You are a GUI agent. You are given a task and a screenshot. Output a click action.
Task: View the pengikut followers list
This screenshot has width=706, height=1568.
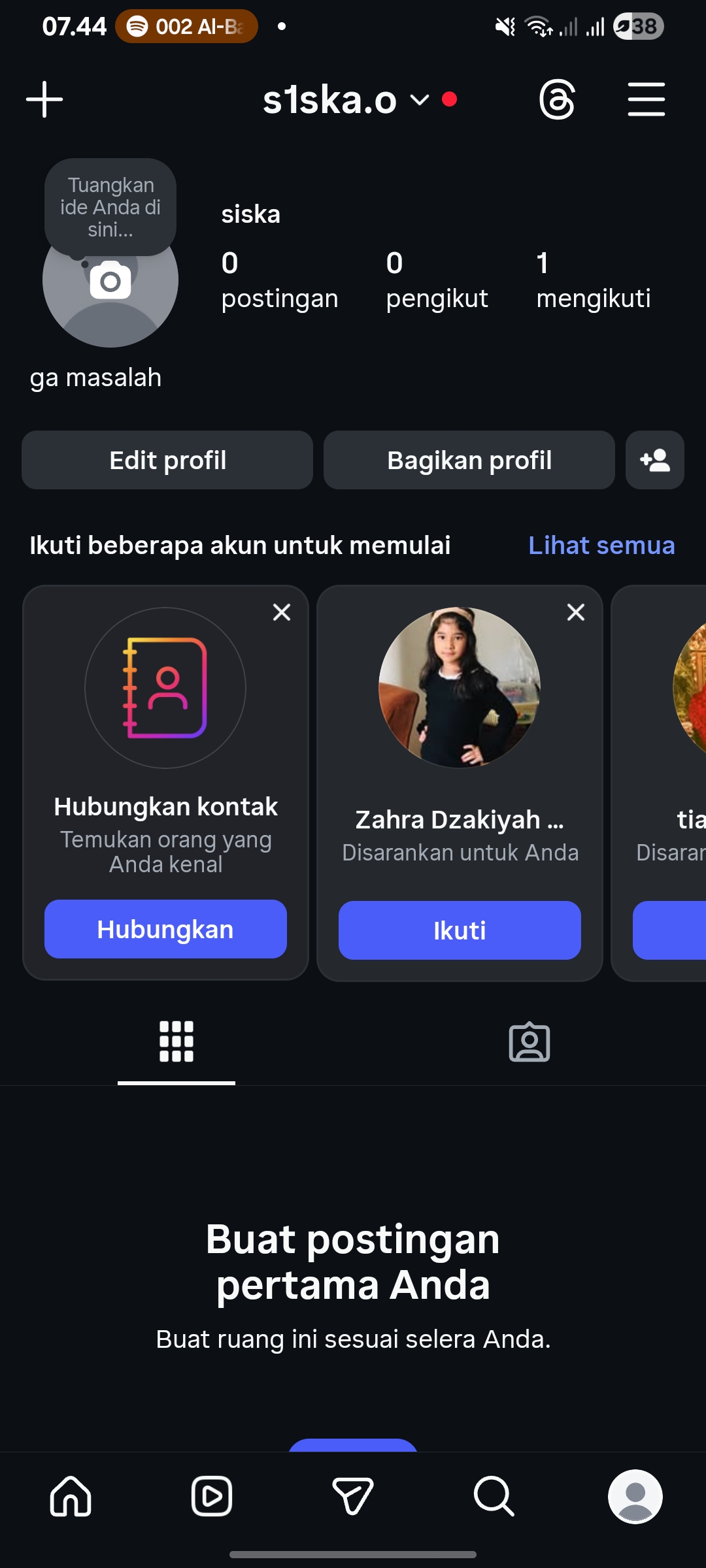coord(437,280)
